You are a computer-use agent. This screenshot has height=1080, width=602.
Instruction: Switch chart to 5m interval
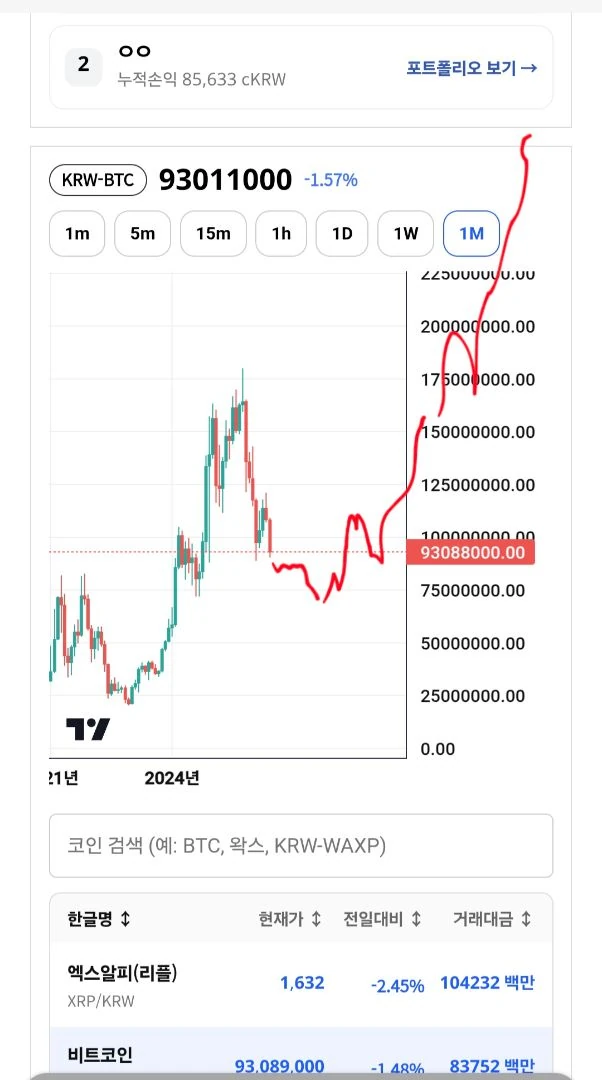(143, 233)
